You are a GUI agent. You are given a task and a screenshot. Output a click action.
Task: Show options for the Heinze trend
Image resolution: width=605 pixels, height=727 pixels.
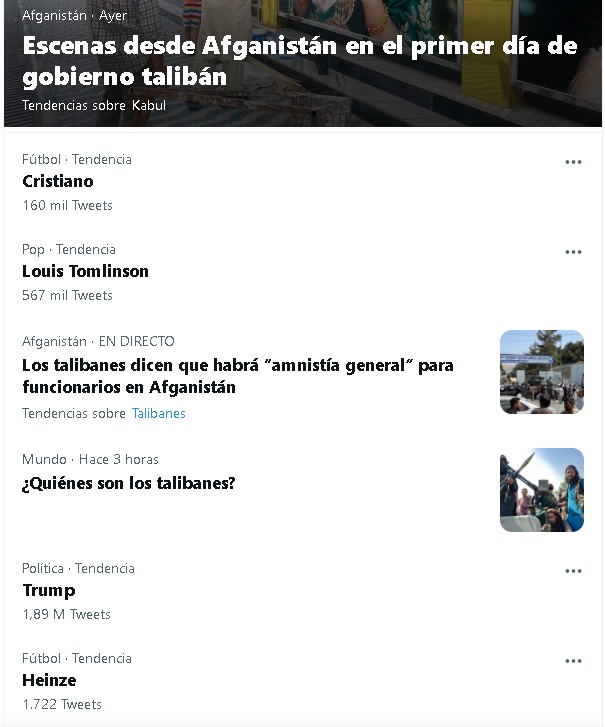(x=573, y=661)
